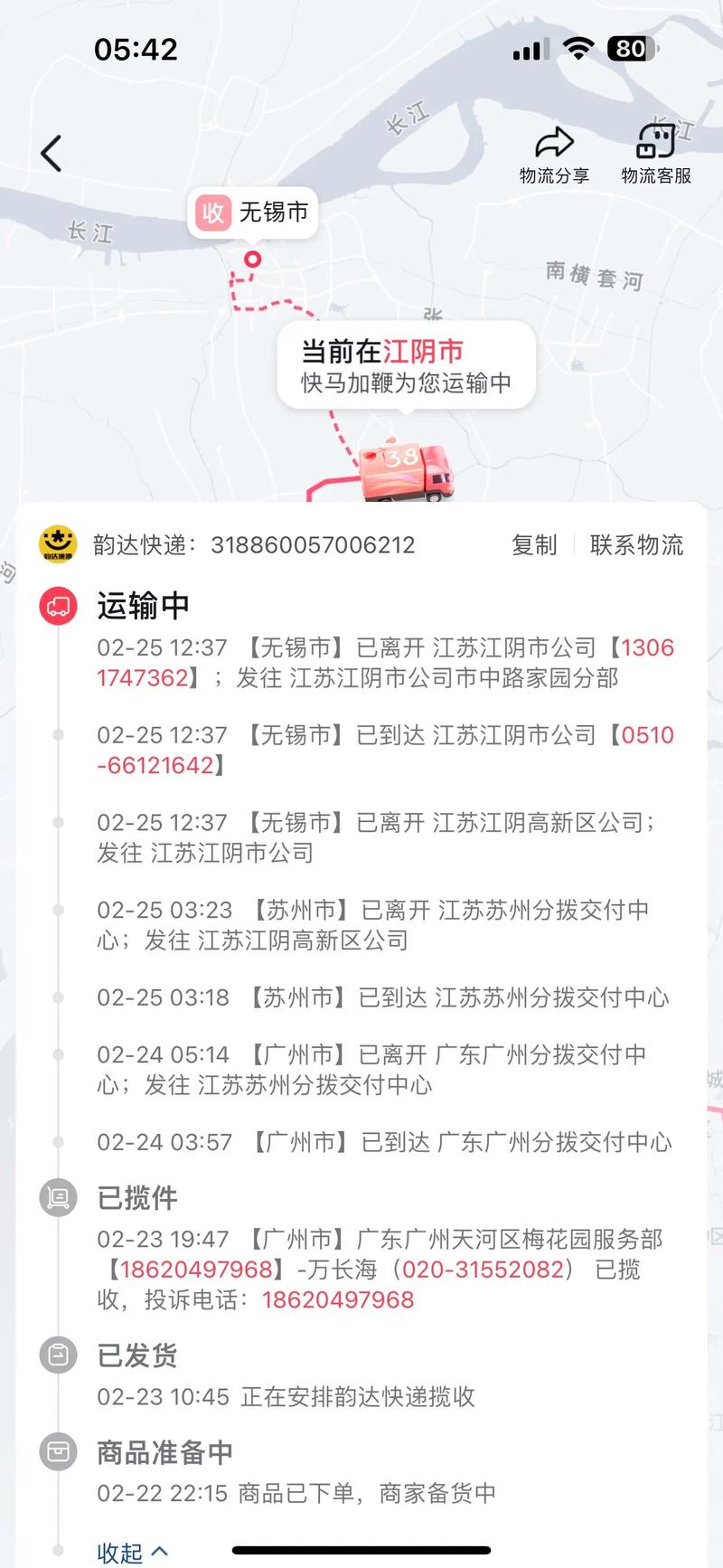Tap the 商品准备中 preparing status icon
The height and width of the screenshot is (1568, 723).
coord(57,1451)
